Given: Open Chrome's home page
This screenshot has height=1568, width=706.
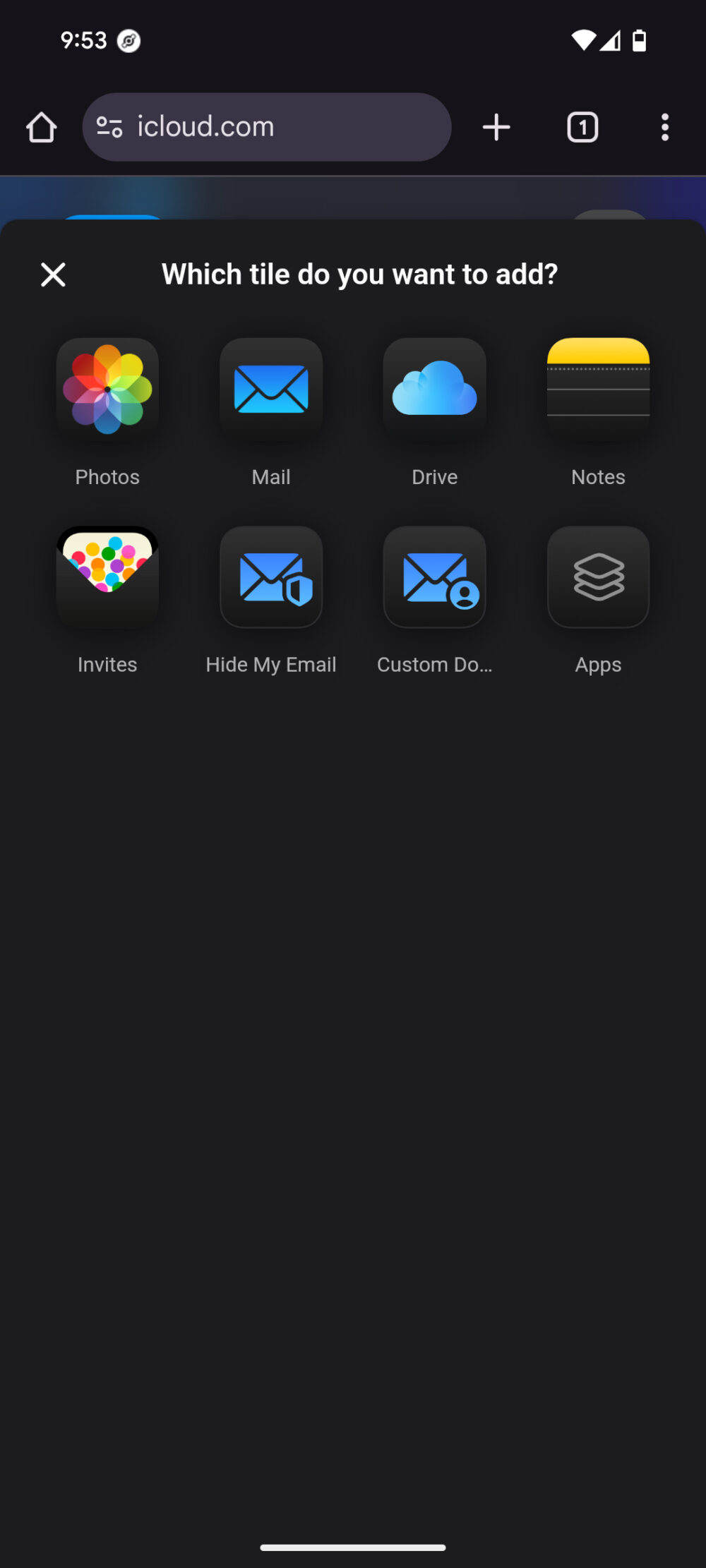Looking at the screenshot, I should pos(40,126).
